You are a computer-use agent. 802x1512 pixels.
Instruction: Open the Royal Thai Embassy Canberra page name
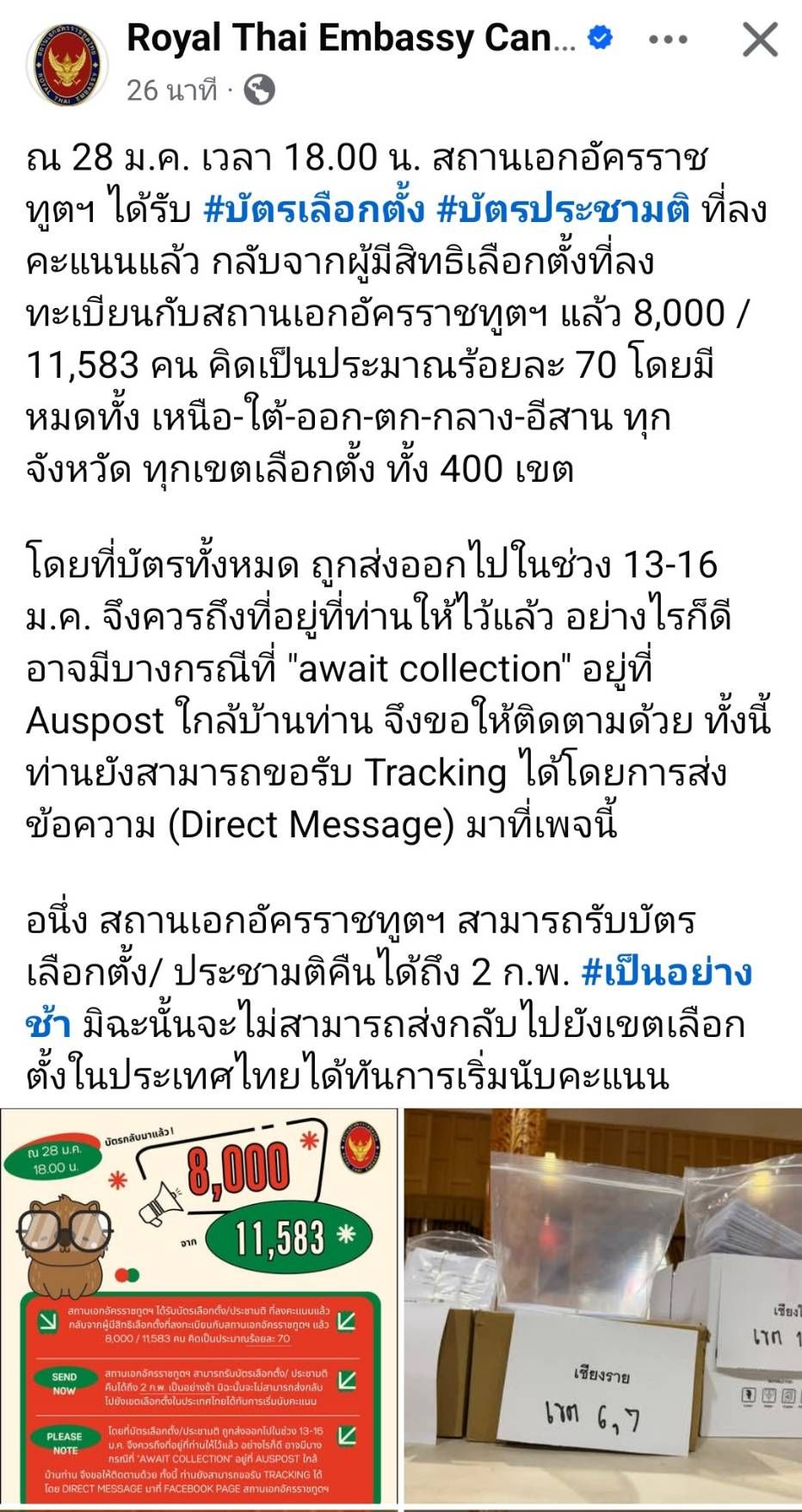[351, 39]
